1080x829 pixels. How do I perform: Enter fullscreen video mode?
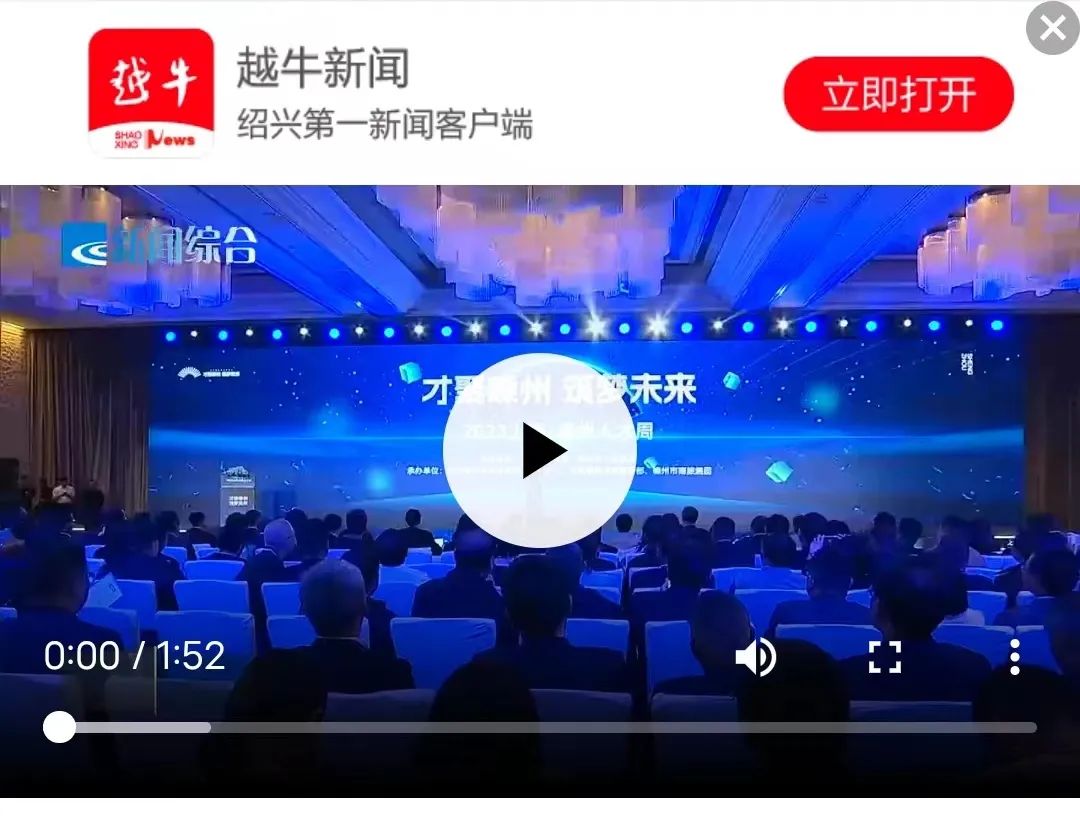coord(885,657)
